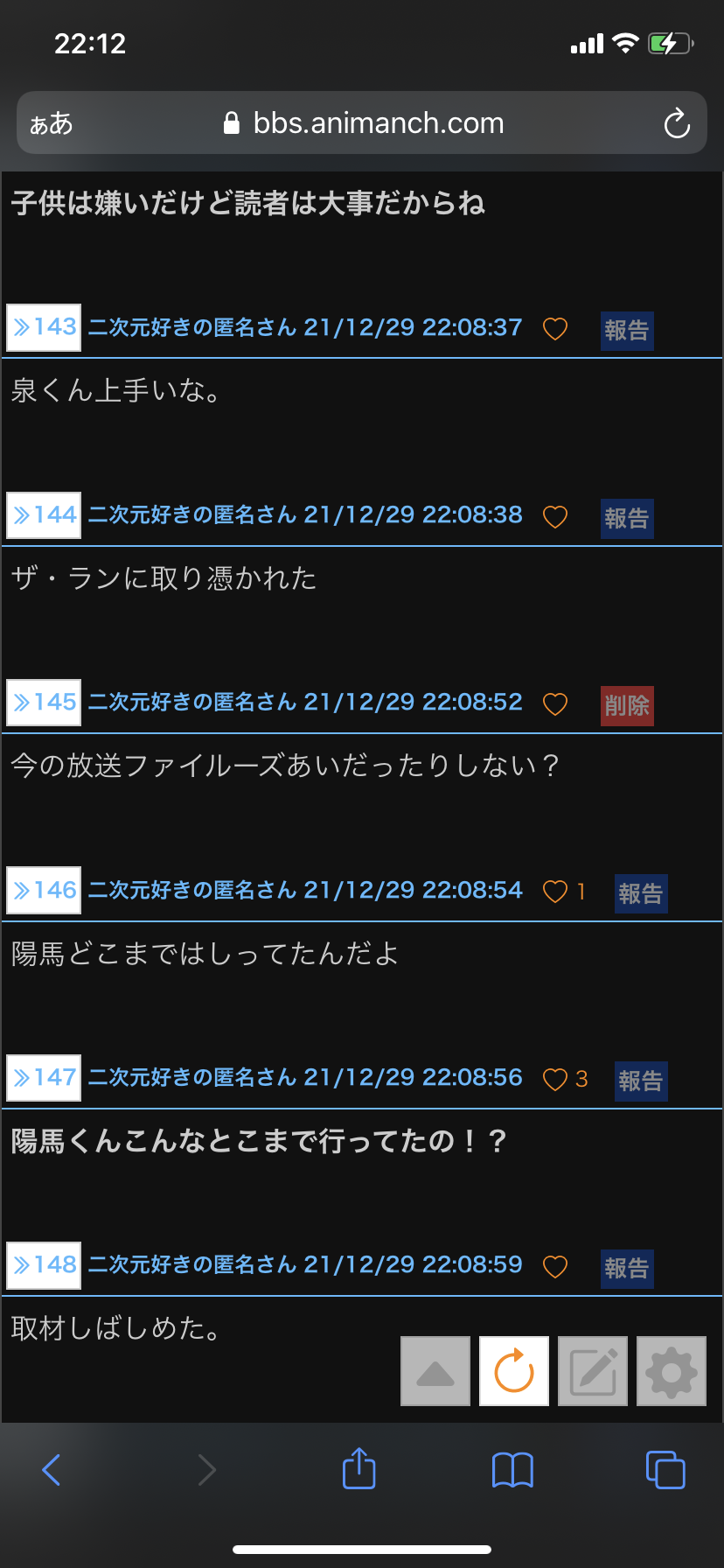Open reply anchor >>143
Screen dimensions: 724x1568
coord(44,327)
